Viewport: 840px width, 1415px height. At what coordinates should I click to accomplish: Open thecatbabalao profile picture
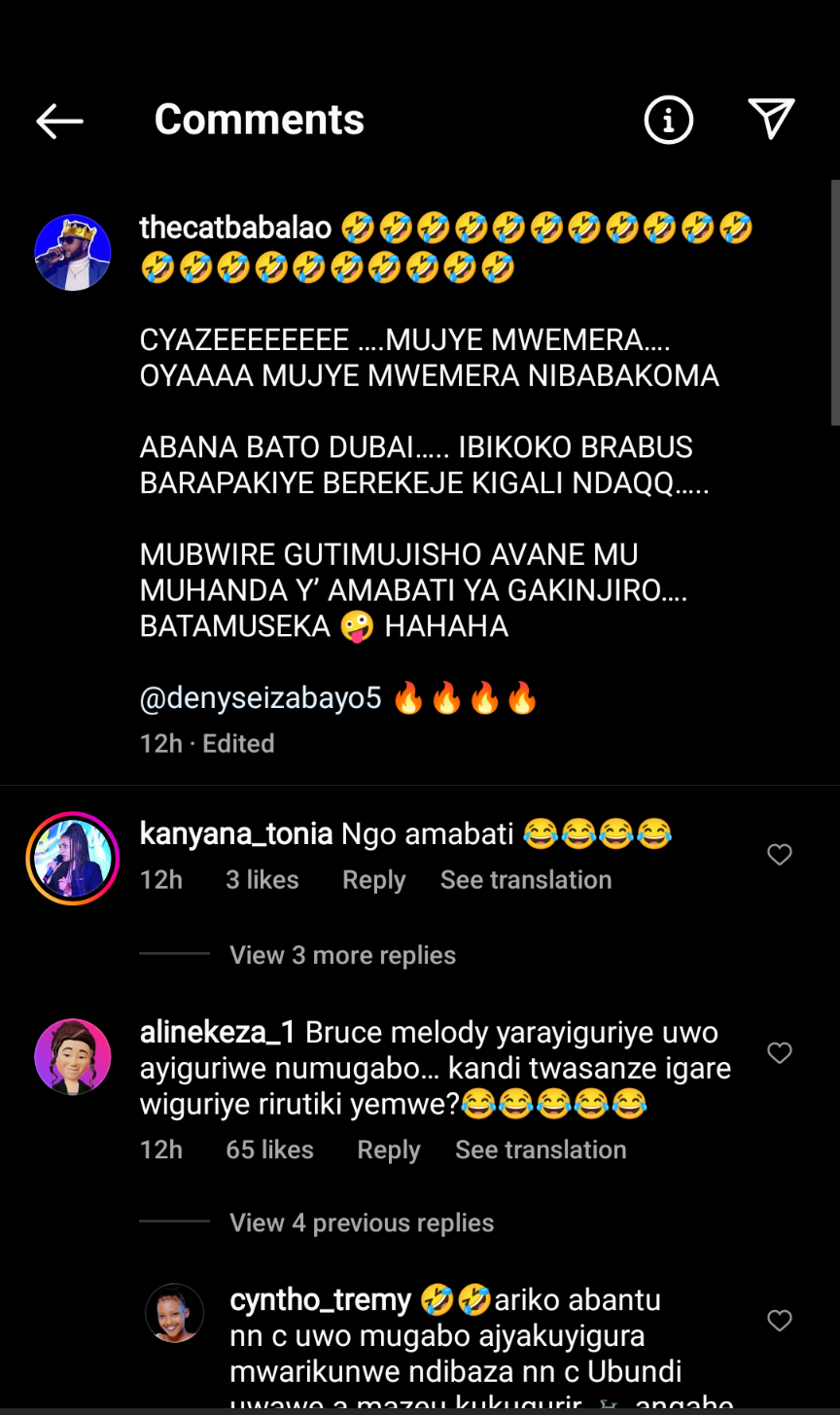[x=73, y=253]
